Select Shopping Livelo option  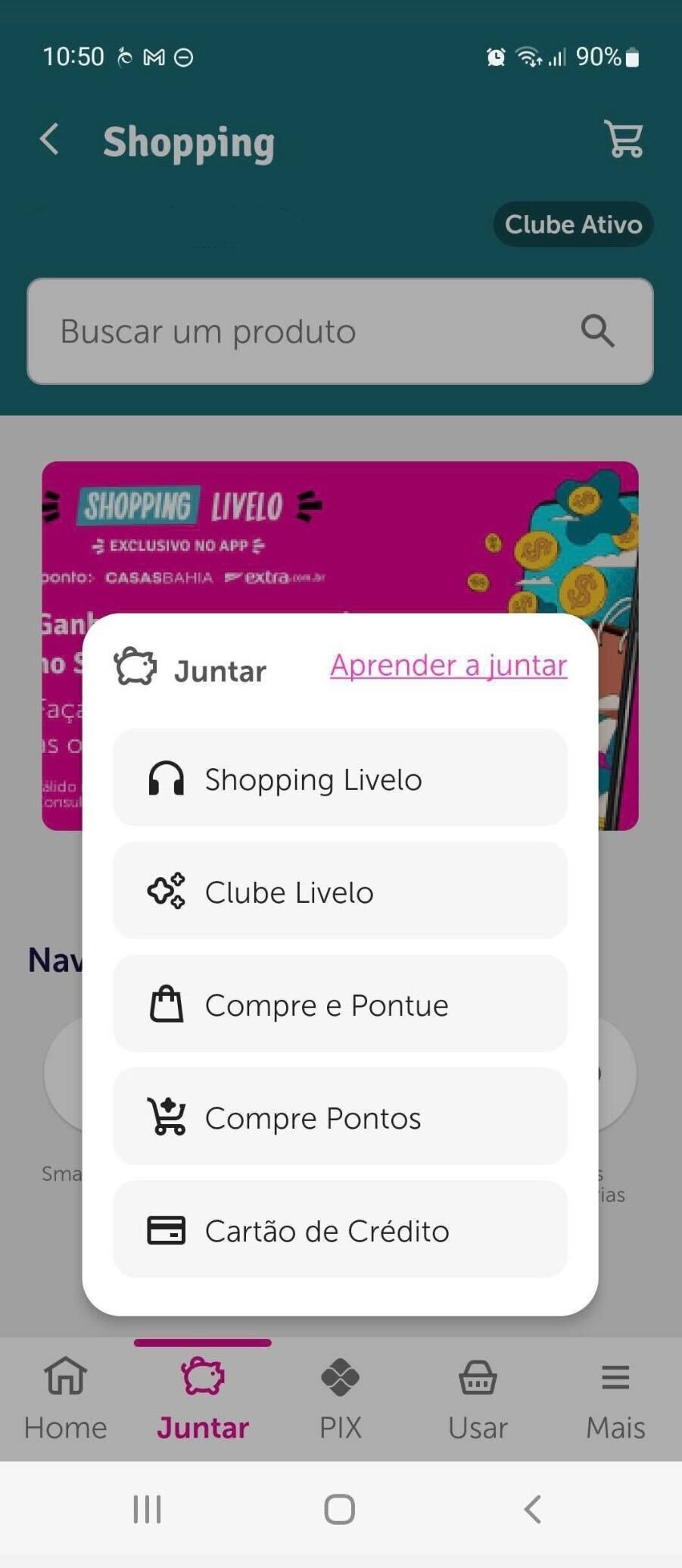click(340, 779)
